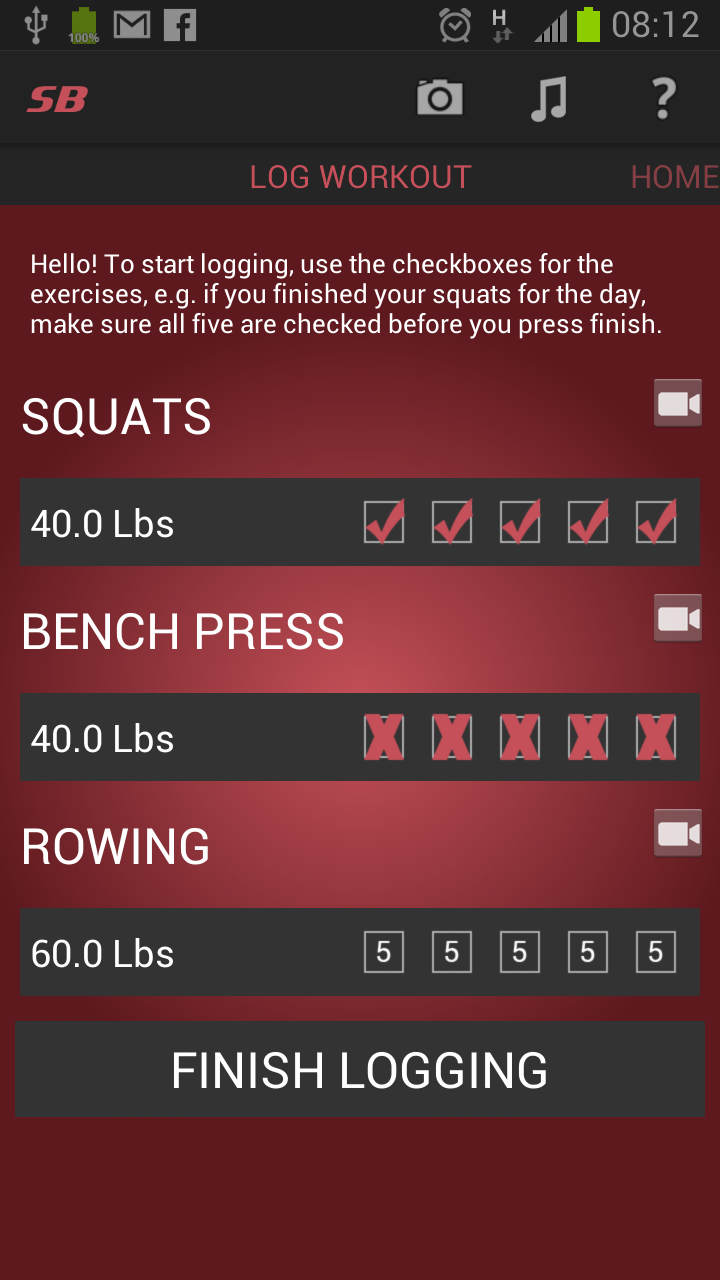
Task: Change the second Bench Press set box
Action: point(452,738)
